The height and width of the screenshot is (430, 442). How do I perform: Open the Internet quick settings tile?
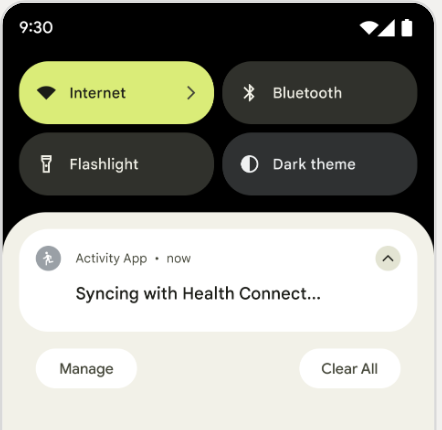[116, 93]
